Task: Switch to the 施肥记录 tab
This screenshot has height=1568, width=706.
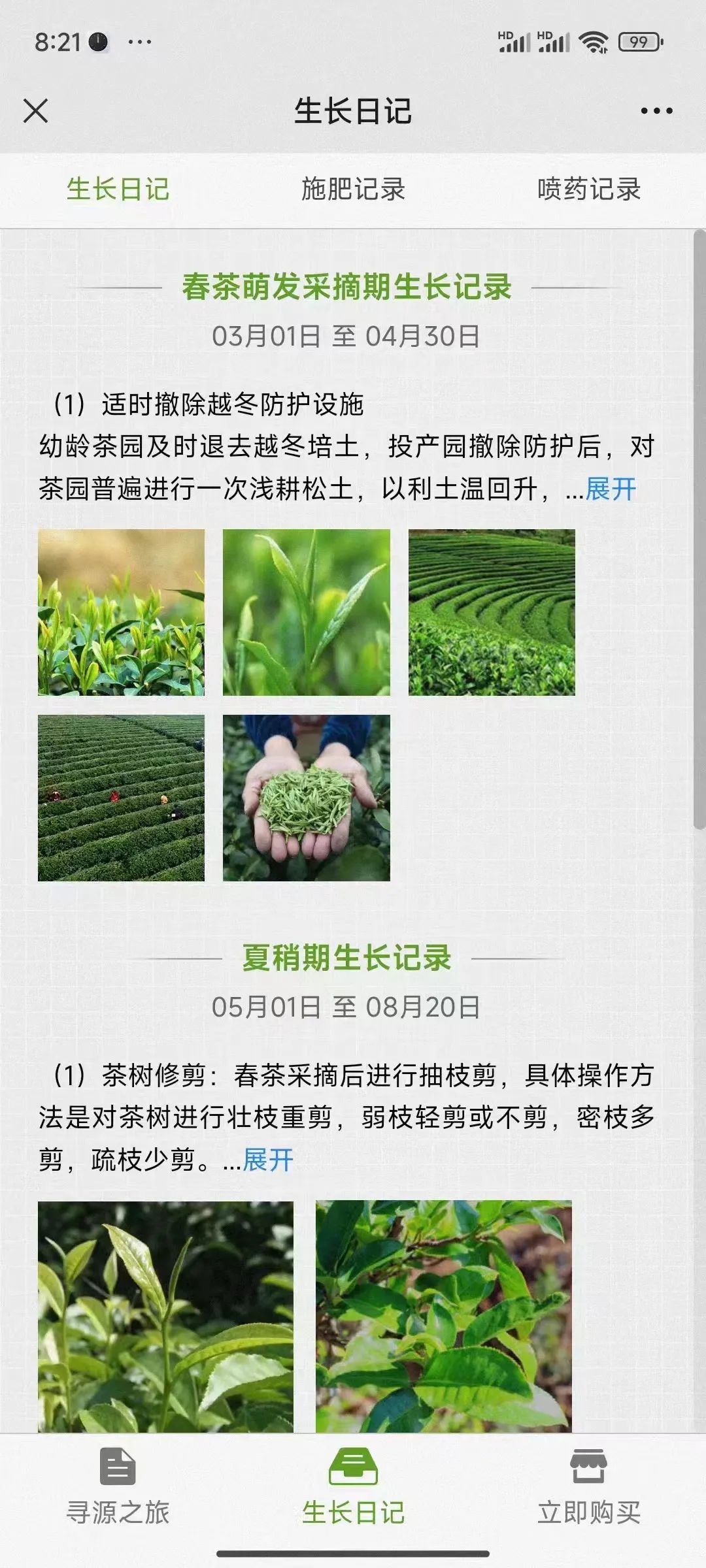Action: click(353, 189)
